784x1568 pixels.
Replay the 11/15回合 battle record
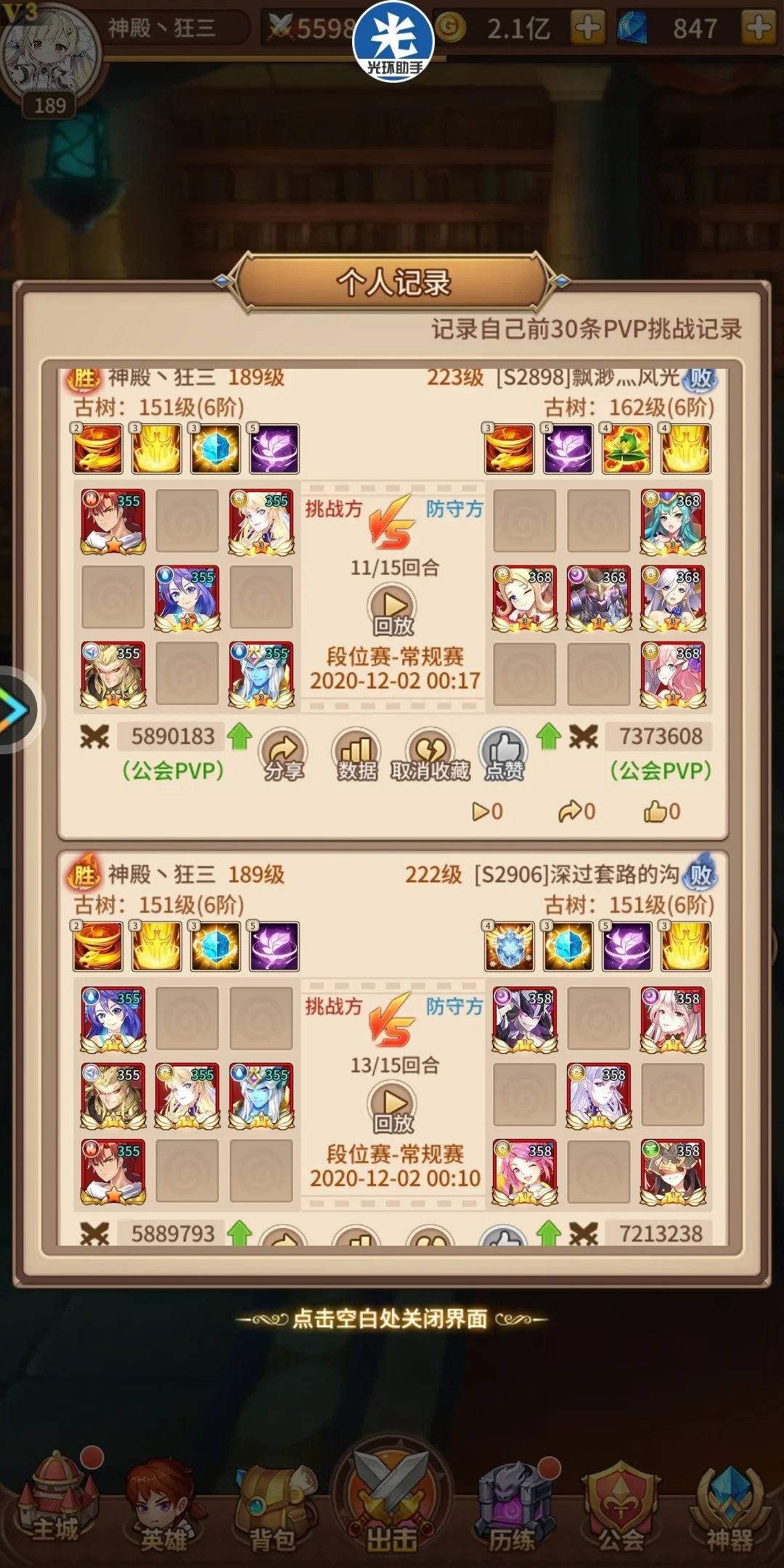tap(393, 610)
